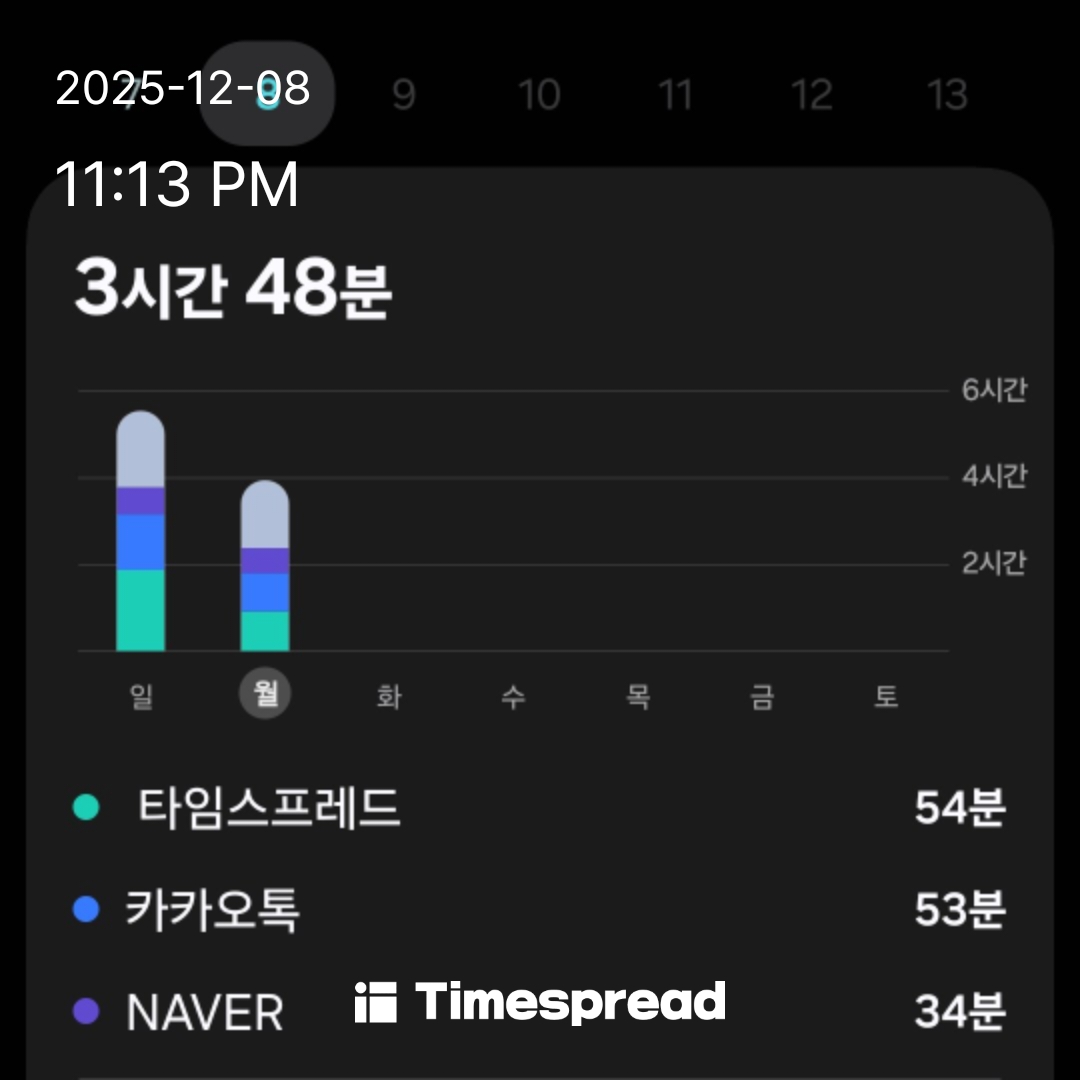The width and height of the screenshot is (1080, 1080).
Task: Choose date 12 in the date strip
Action: [811, 95]
